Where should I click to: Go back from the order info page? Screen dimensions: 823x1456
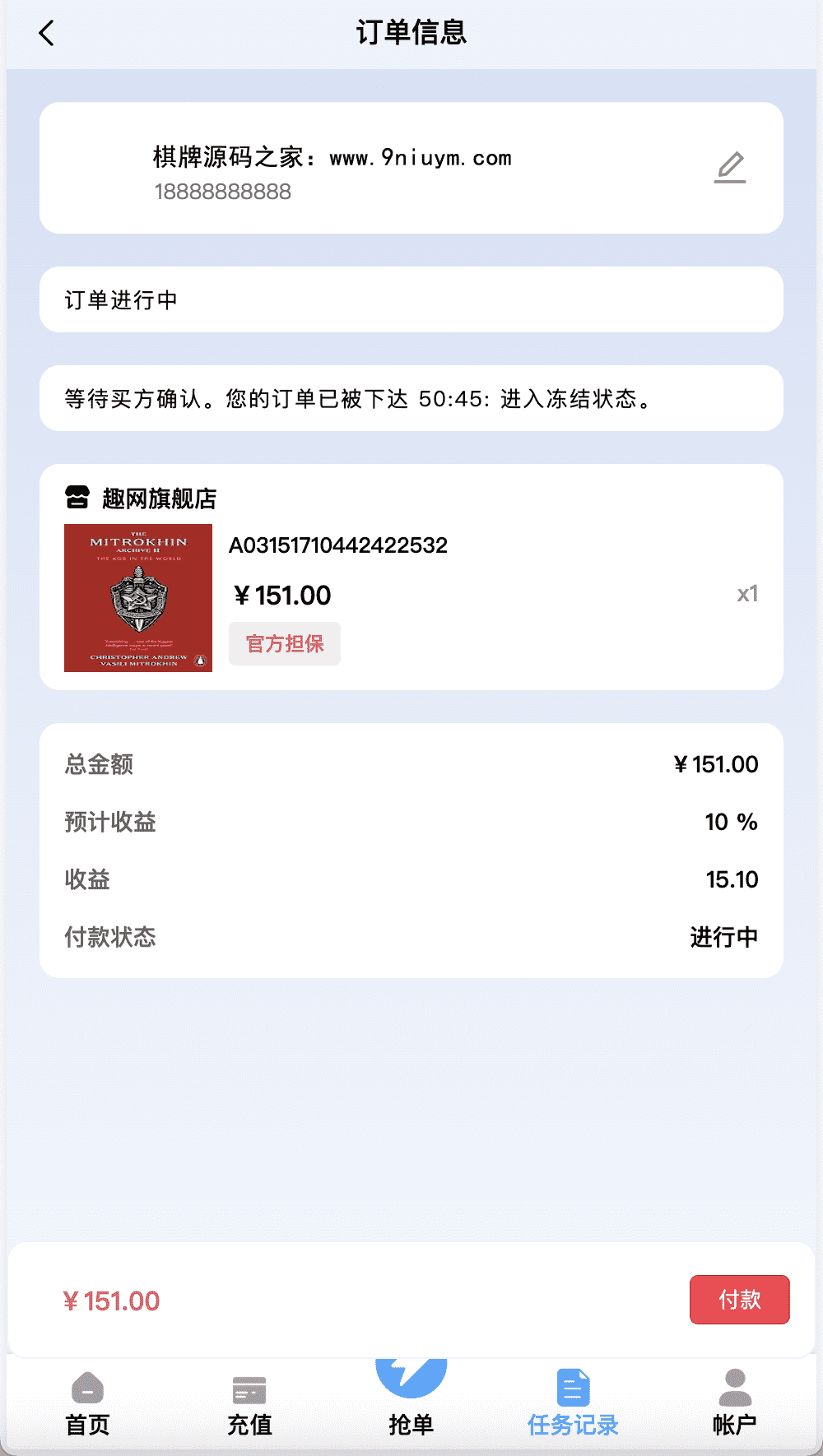click(46, 33)
